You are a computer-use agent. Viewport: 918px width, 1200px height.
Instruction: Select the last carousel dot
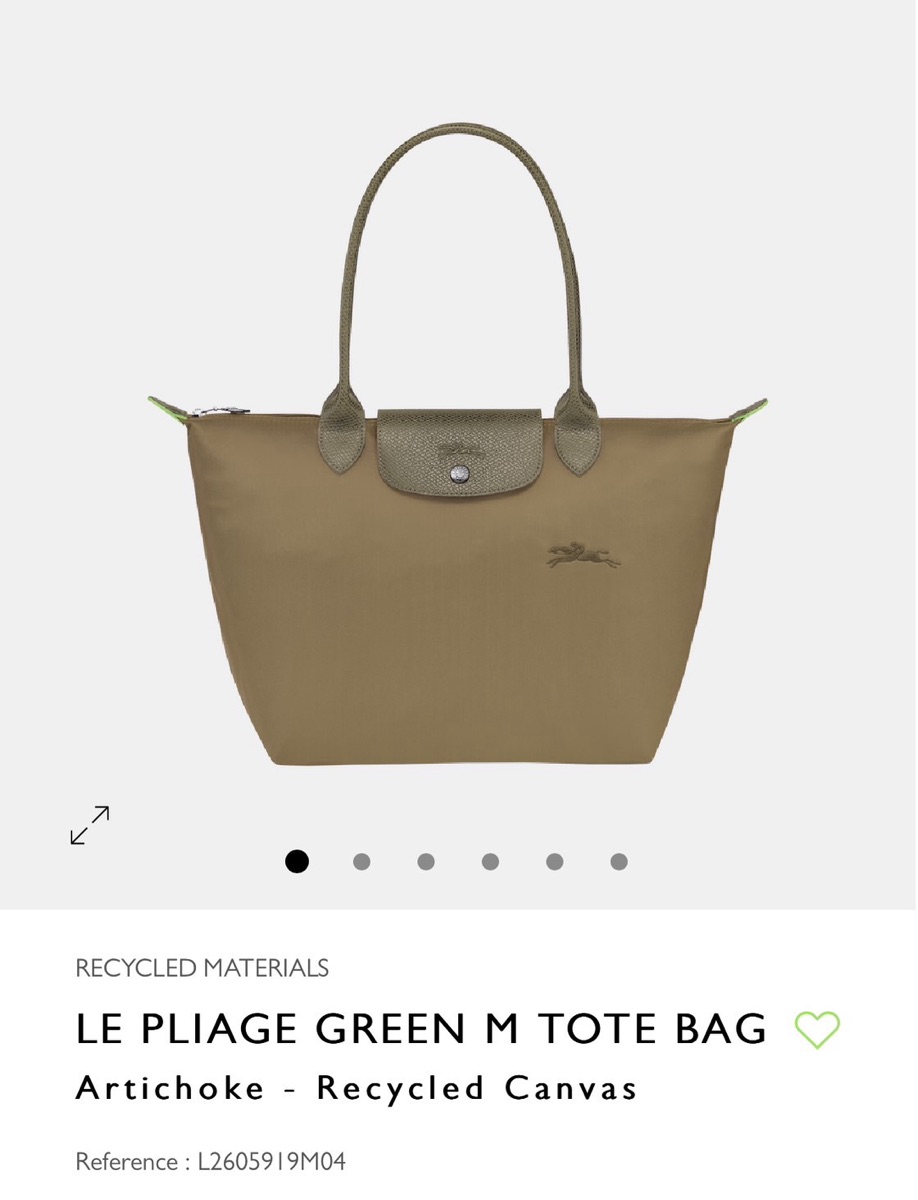[x=620, y=861]
